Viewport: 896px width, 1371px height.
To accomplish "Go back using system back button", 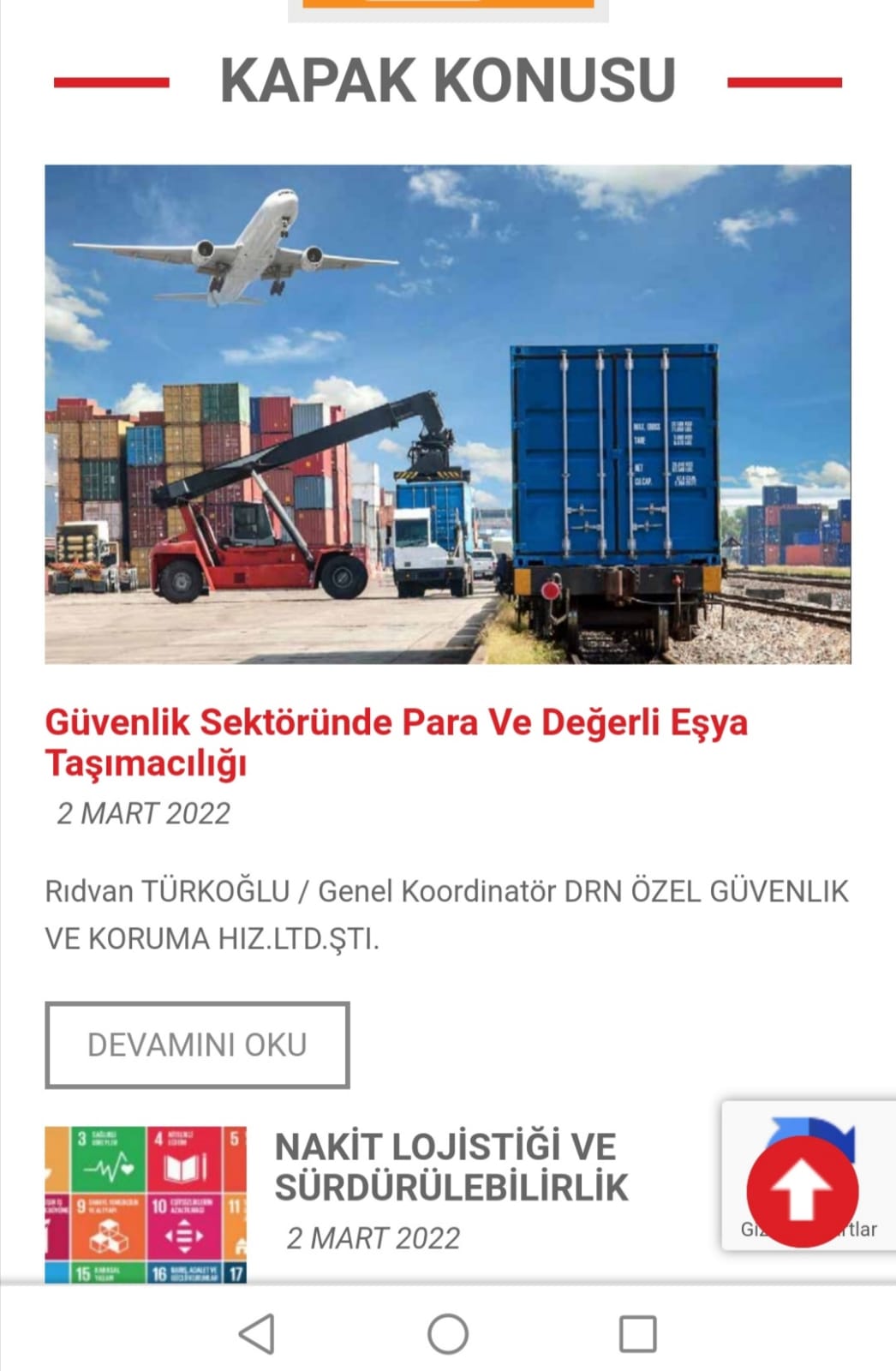I will pos(256,1333).
